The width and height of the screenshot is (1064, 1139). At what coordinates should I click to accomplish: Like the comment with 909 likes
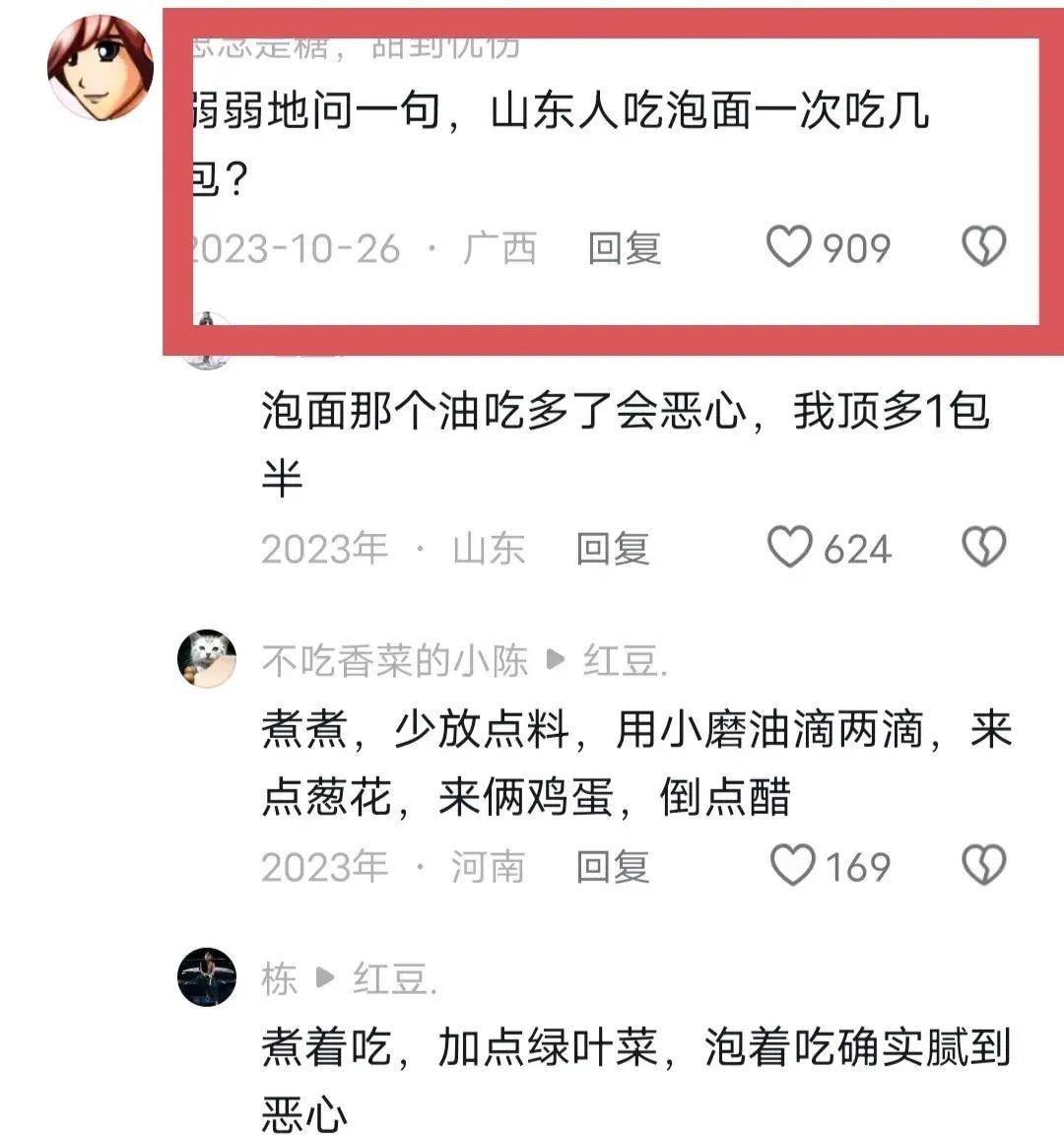tap(790, 246)
